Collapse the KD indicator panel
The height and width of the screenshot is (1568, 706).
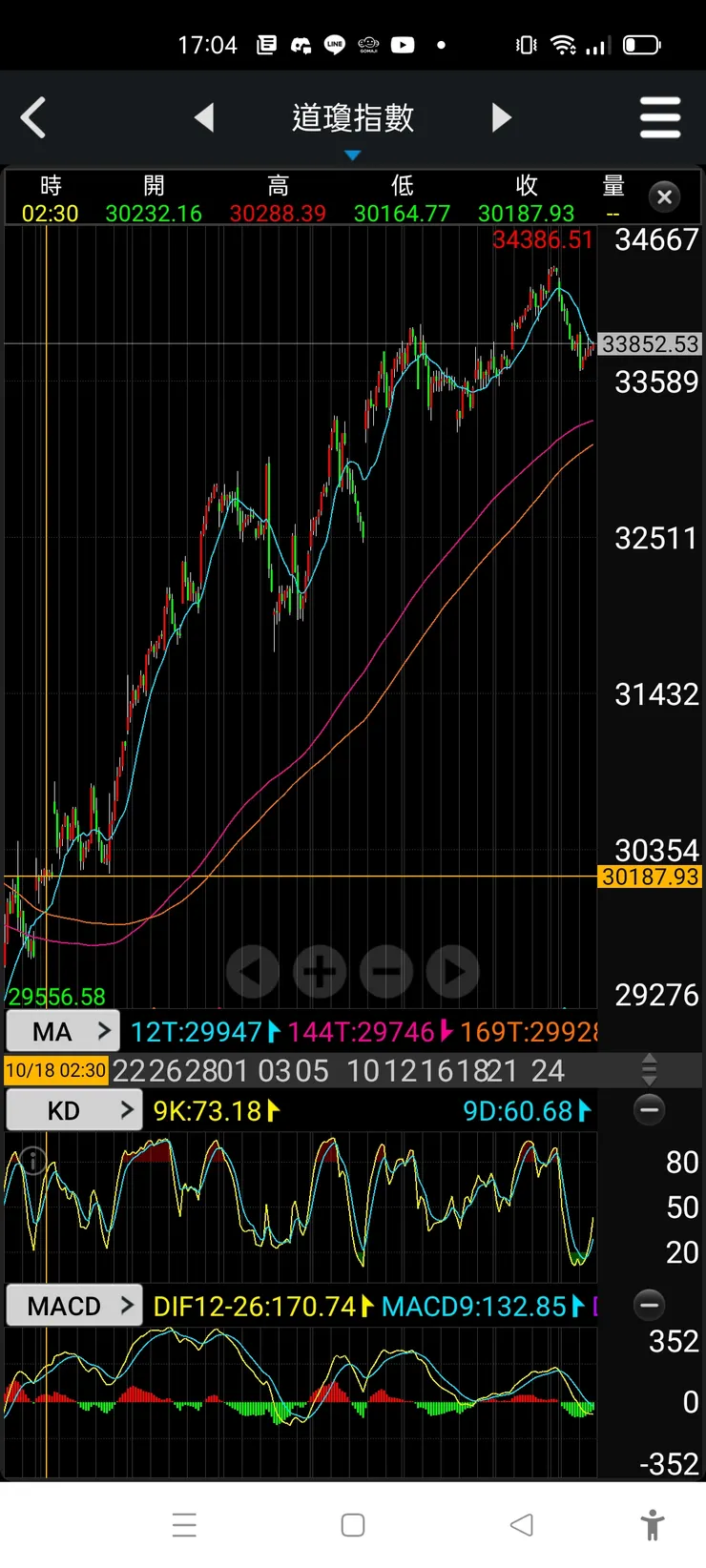point(649,1110)
